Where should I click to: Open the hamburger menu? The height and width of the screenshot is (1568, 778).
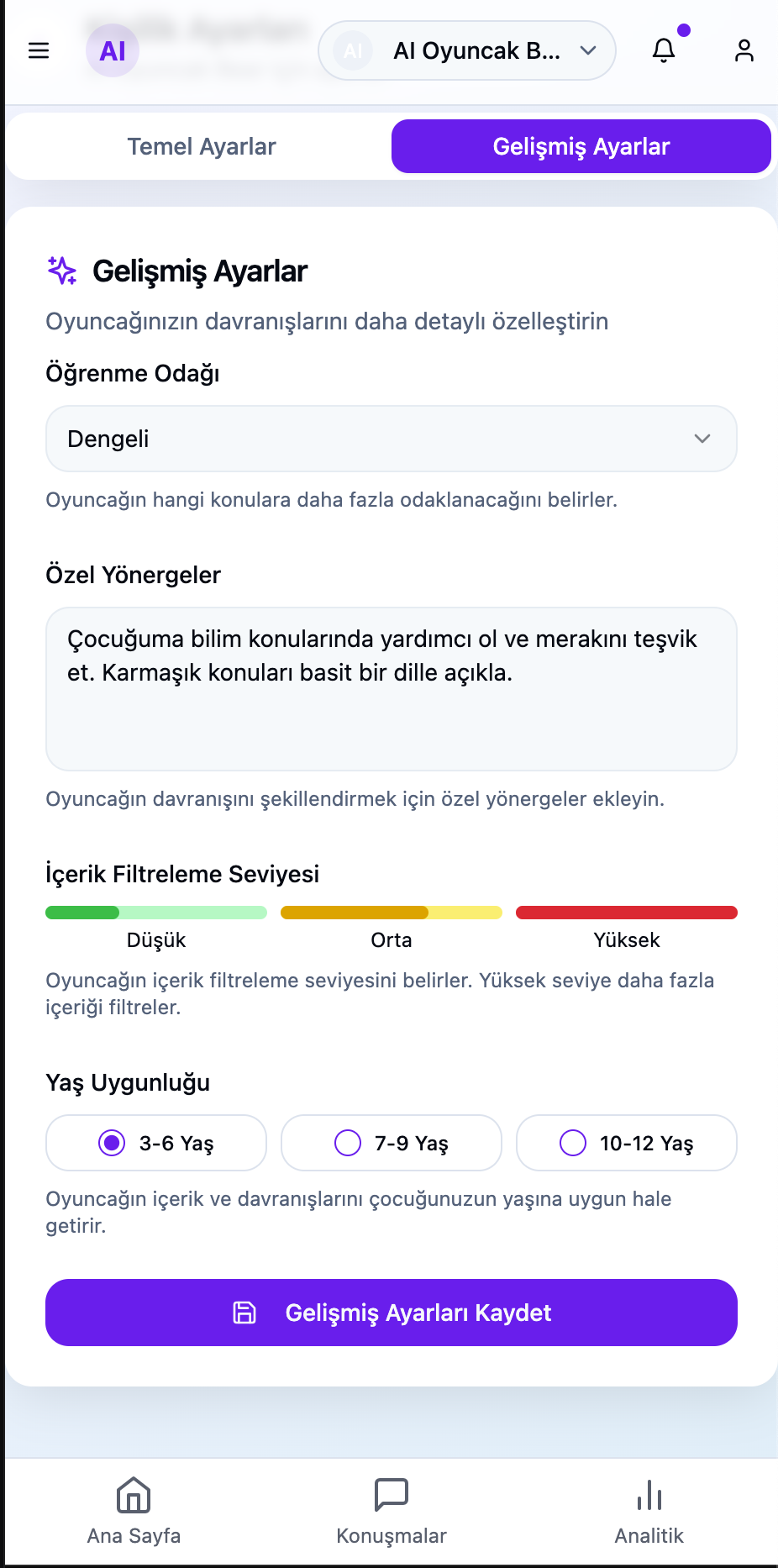(x=39, y=50)
